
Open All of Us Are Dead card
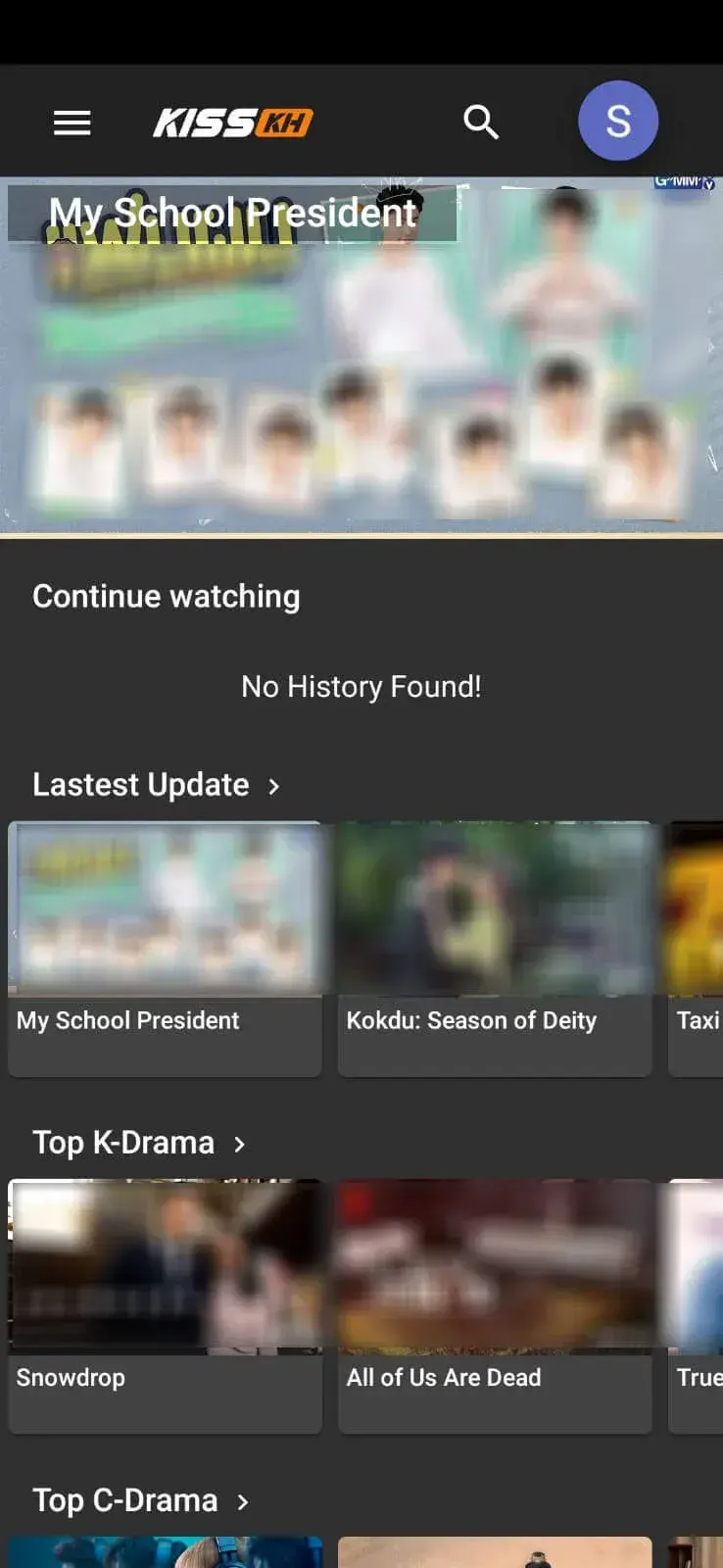tap(495, 1305)
